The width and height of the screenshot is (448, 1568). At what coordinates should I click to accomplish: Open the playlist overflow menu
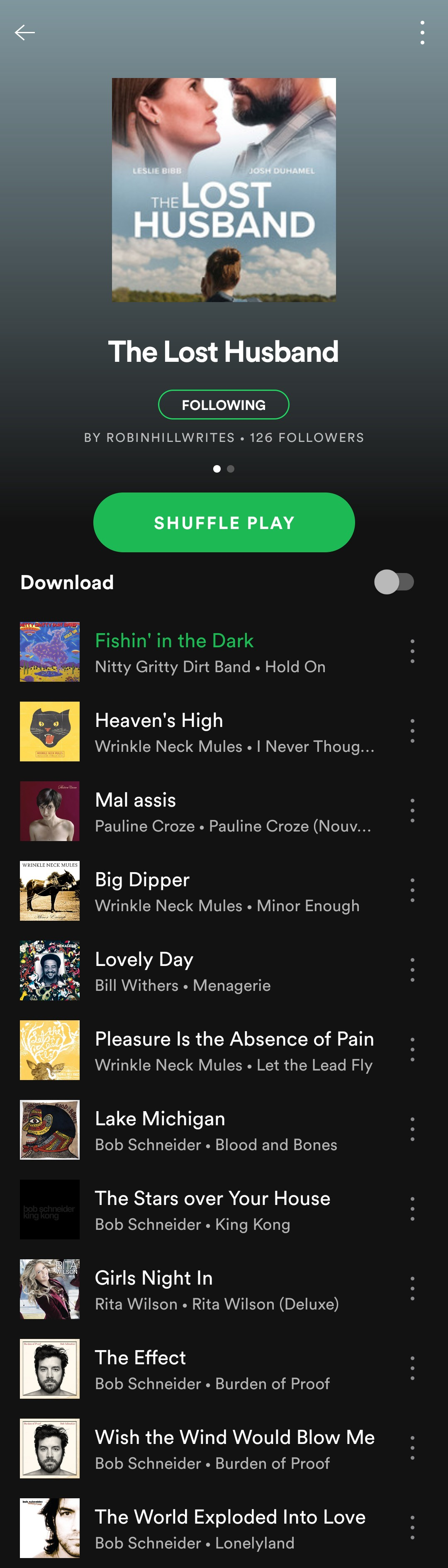[422, 32]
